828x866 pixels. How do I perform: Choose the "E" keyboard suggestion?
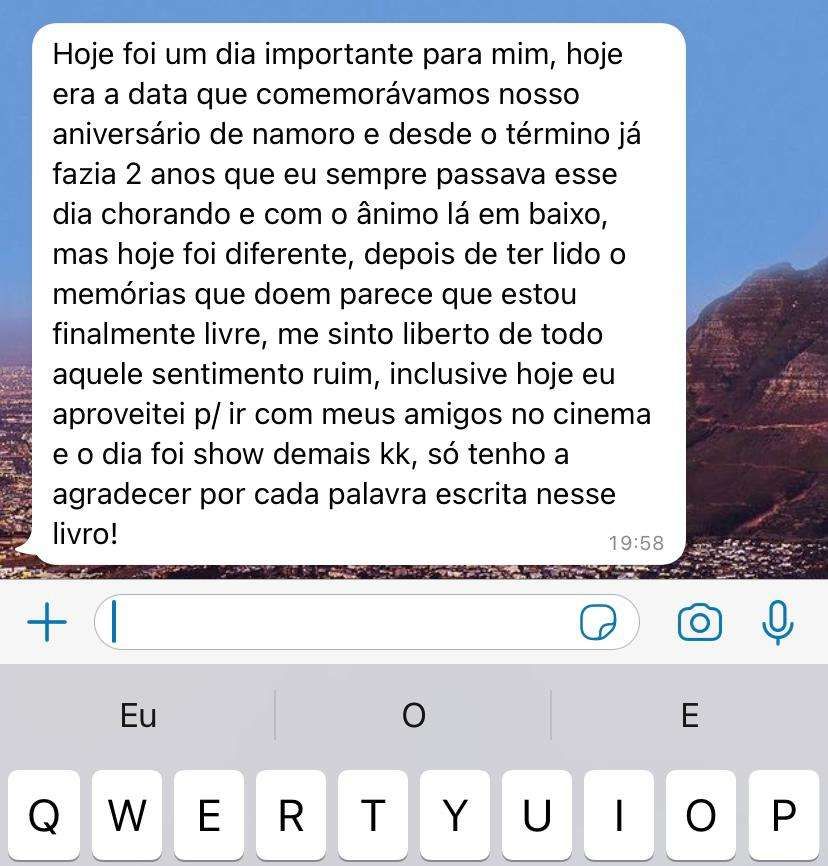point(689,715)
